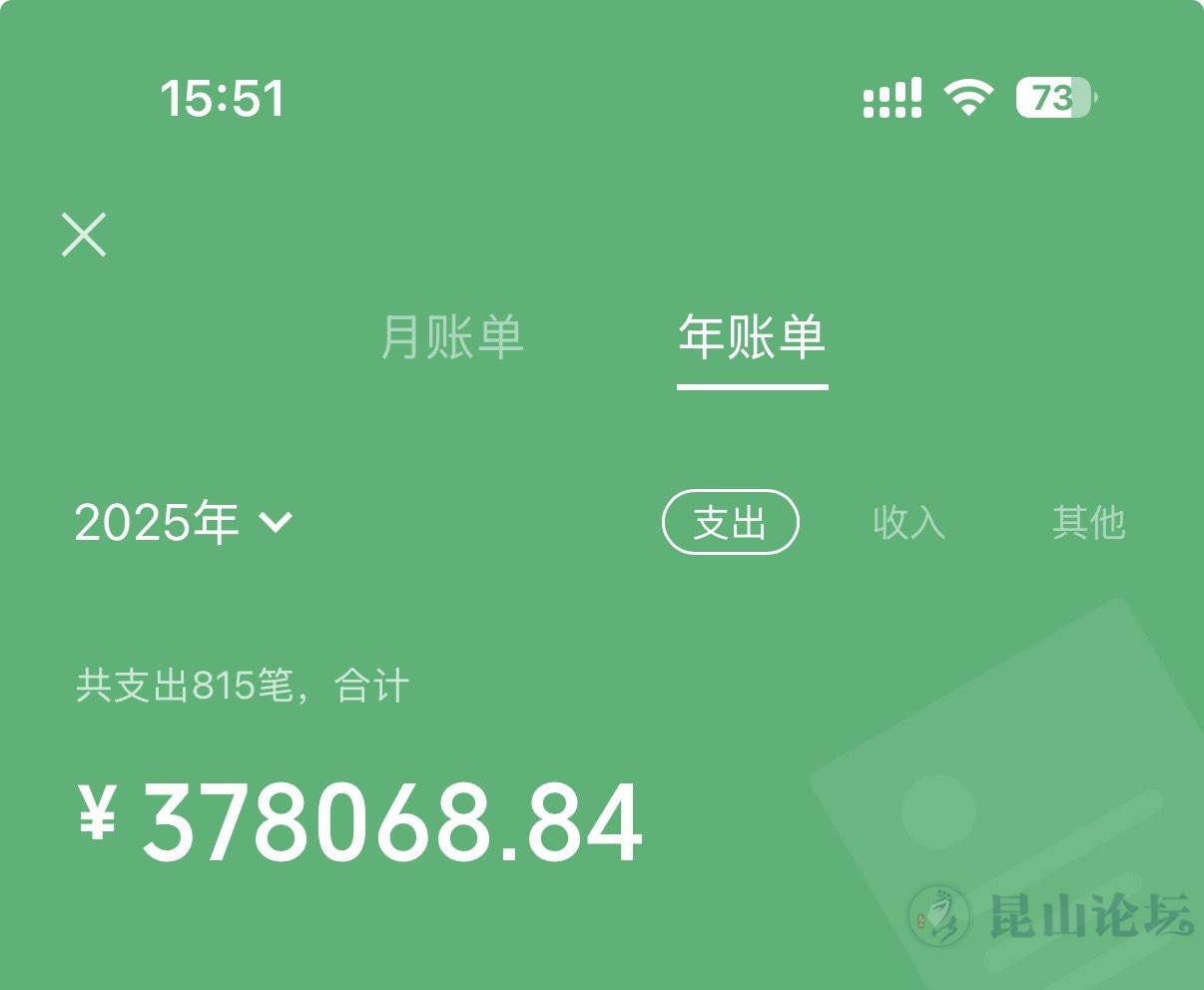Screen dimensions: 1204x990
Task: Close the bill summary page
Action: click(84, 236)
